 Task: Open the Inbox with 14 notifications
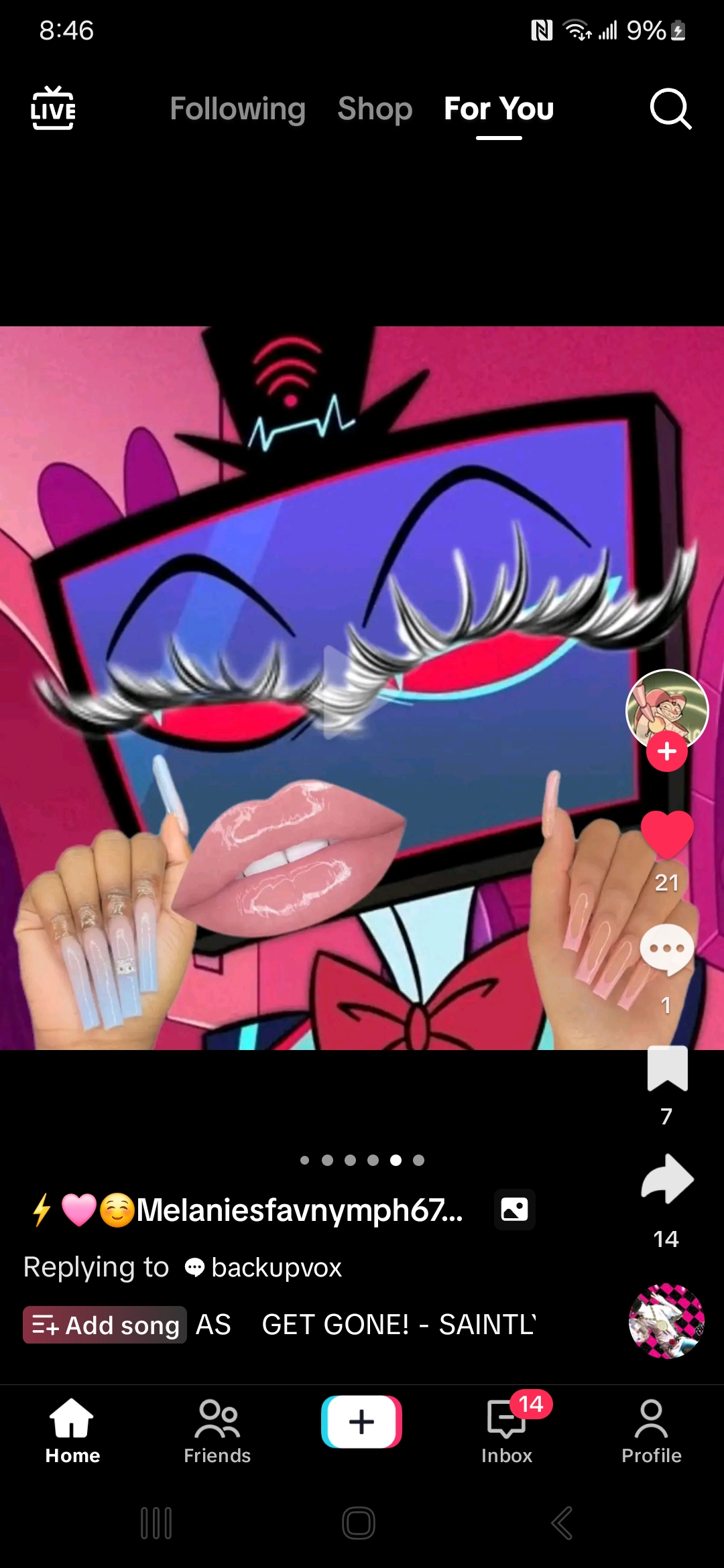[507, 1430]
